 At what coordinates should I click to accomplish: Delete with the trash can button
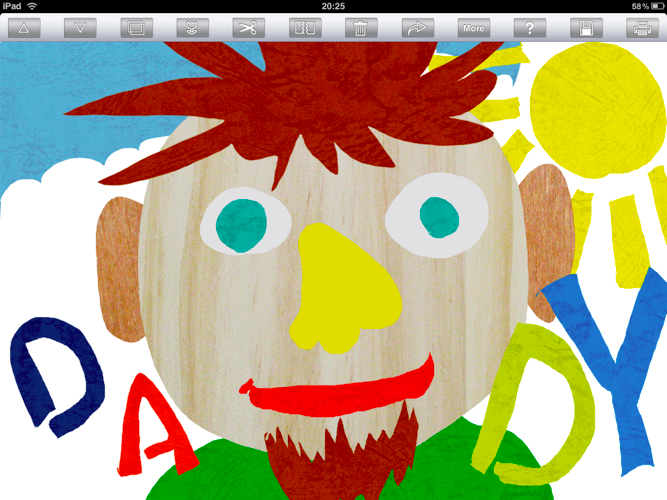tap(361, 28)
